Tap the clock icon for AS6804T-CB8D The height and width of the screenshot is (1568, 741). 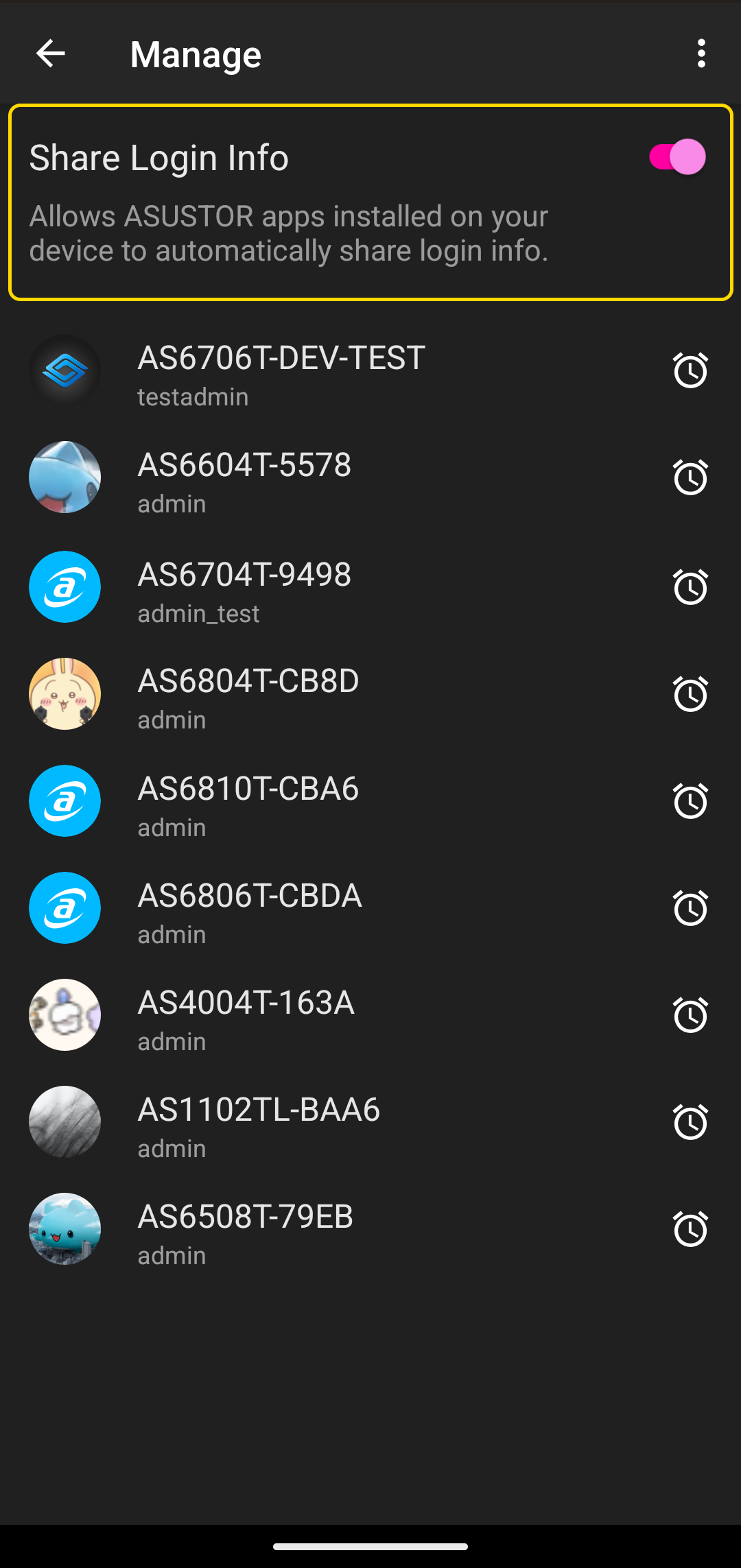690,694
